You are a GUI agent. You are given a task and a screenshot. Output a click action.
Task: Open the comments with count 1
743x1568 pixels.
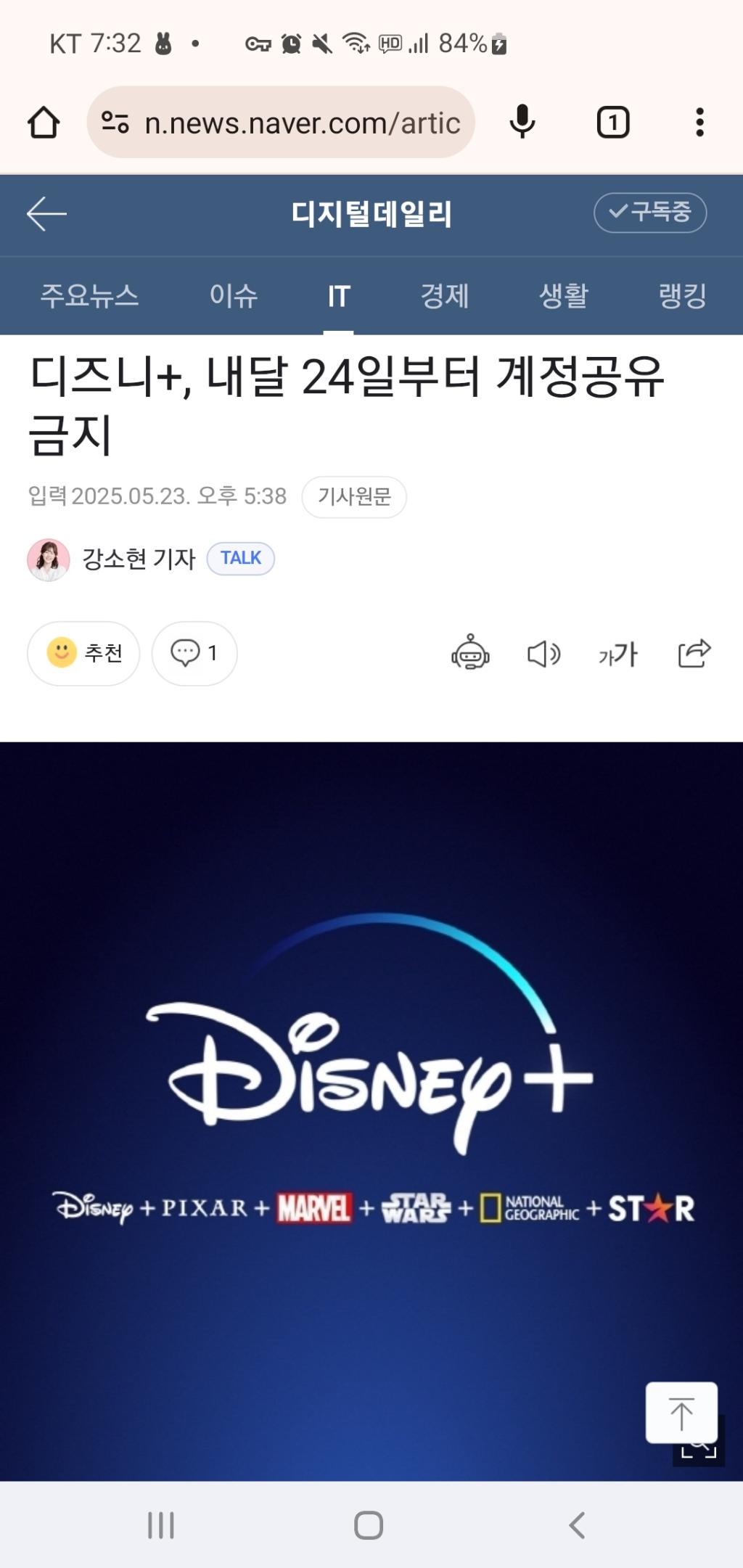point(194,653)
